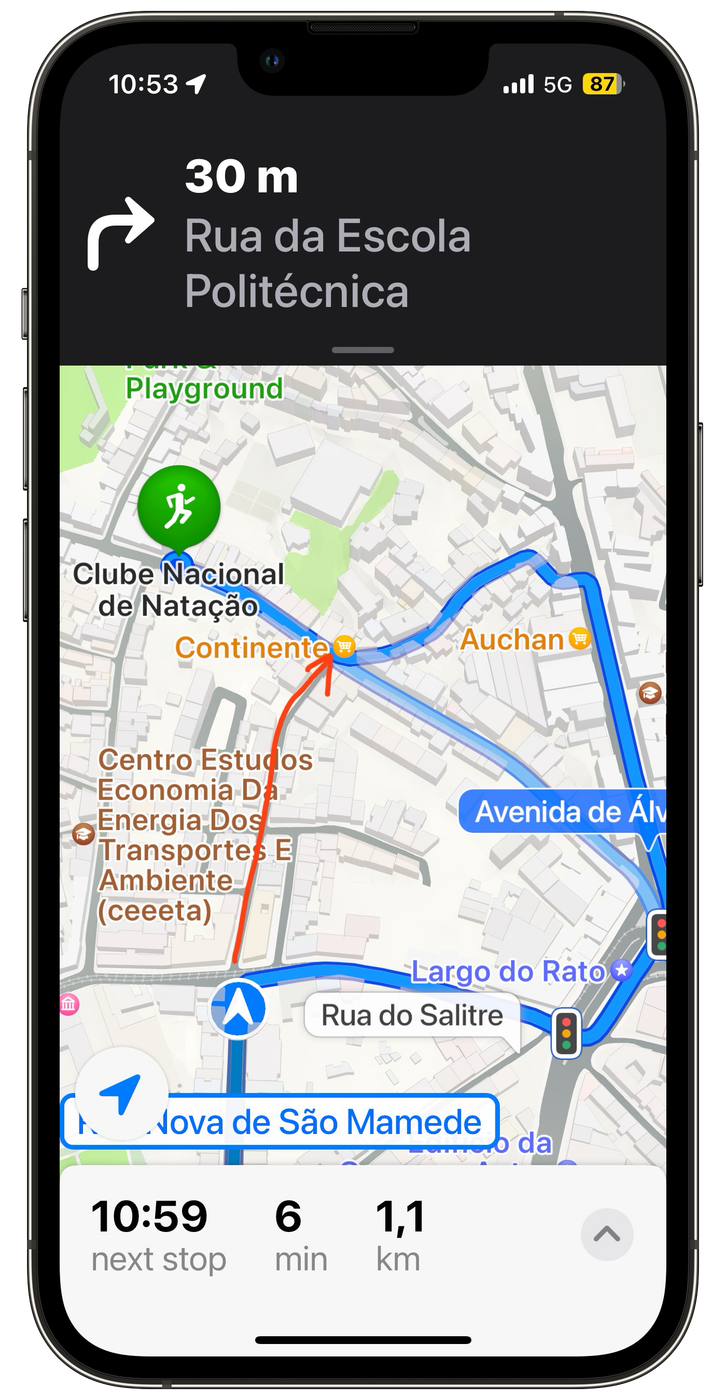Tap the green walking-route start marker
Viewport: 726px width, 1400px height.
pos(179,507)
